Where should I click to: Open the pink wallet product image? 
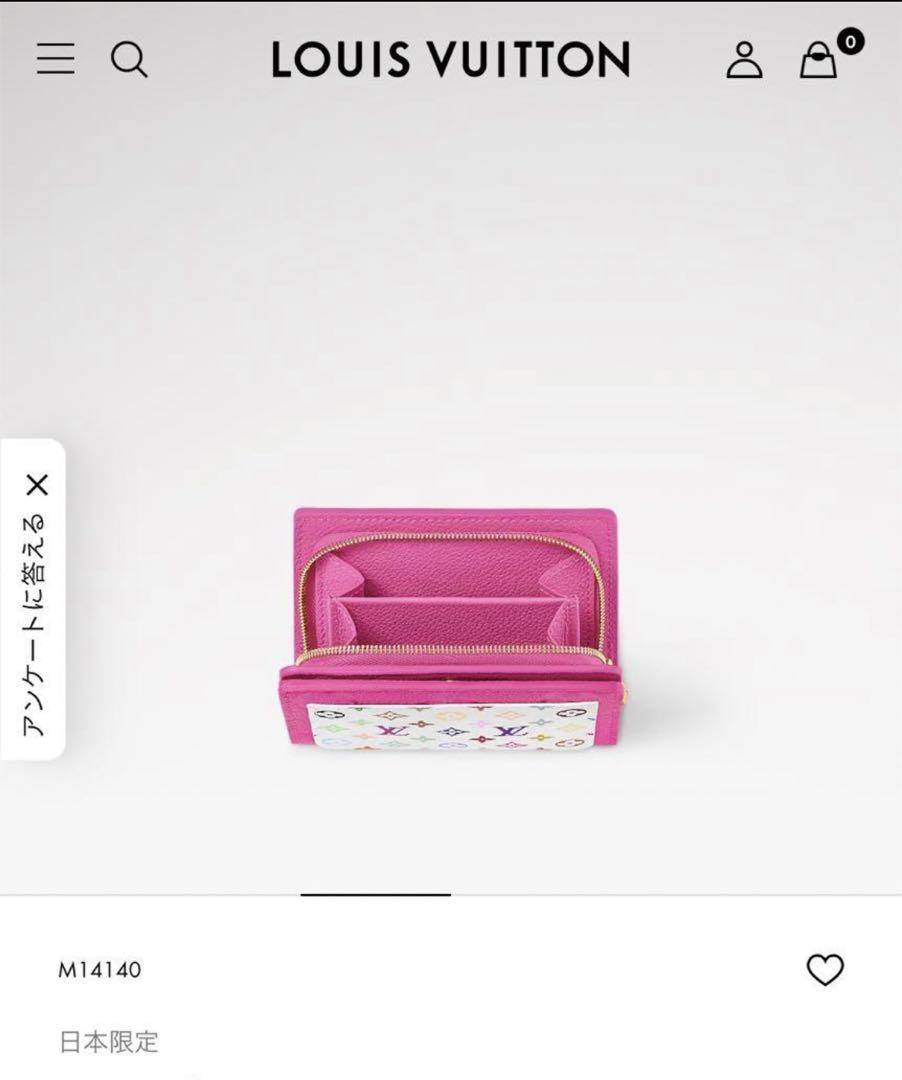pyautogui.click(x=456, y=630)
